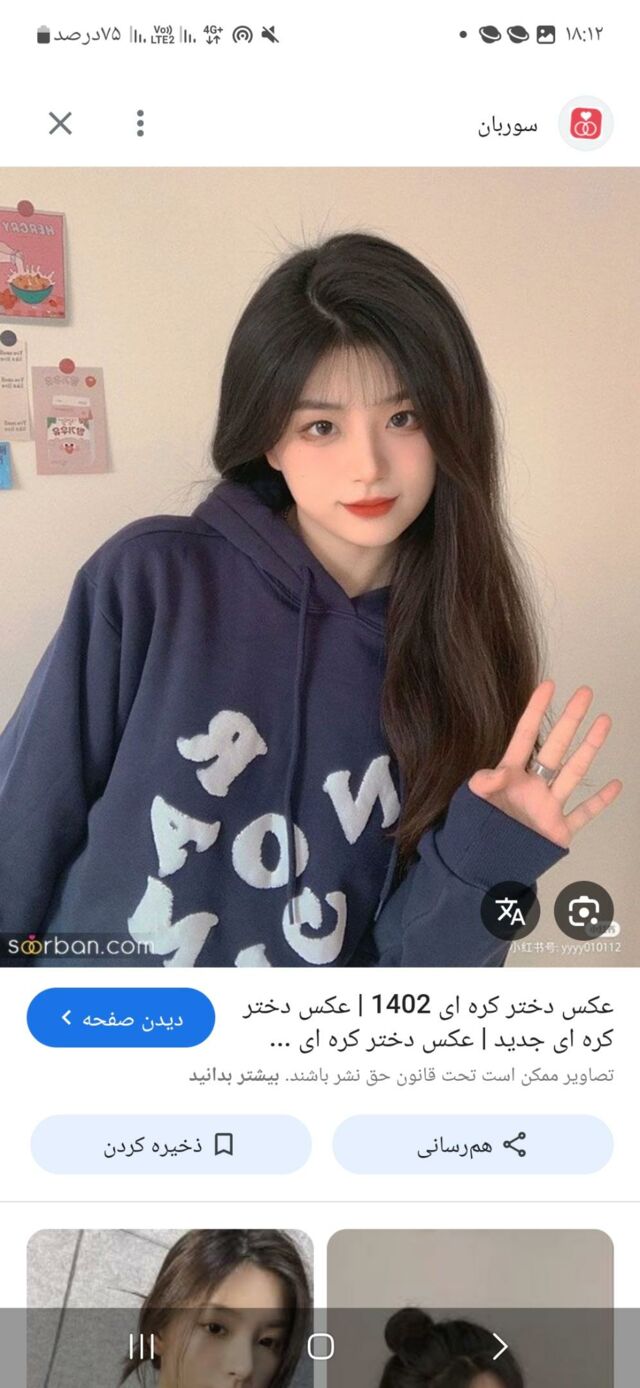Share the image via هم‌رسانی

(x=472, y=1145)
